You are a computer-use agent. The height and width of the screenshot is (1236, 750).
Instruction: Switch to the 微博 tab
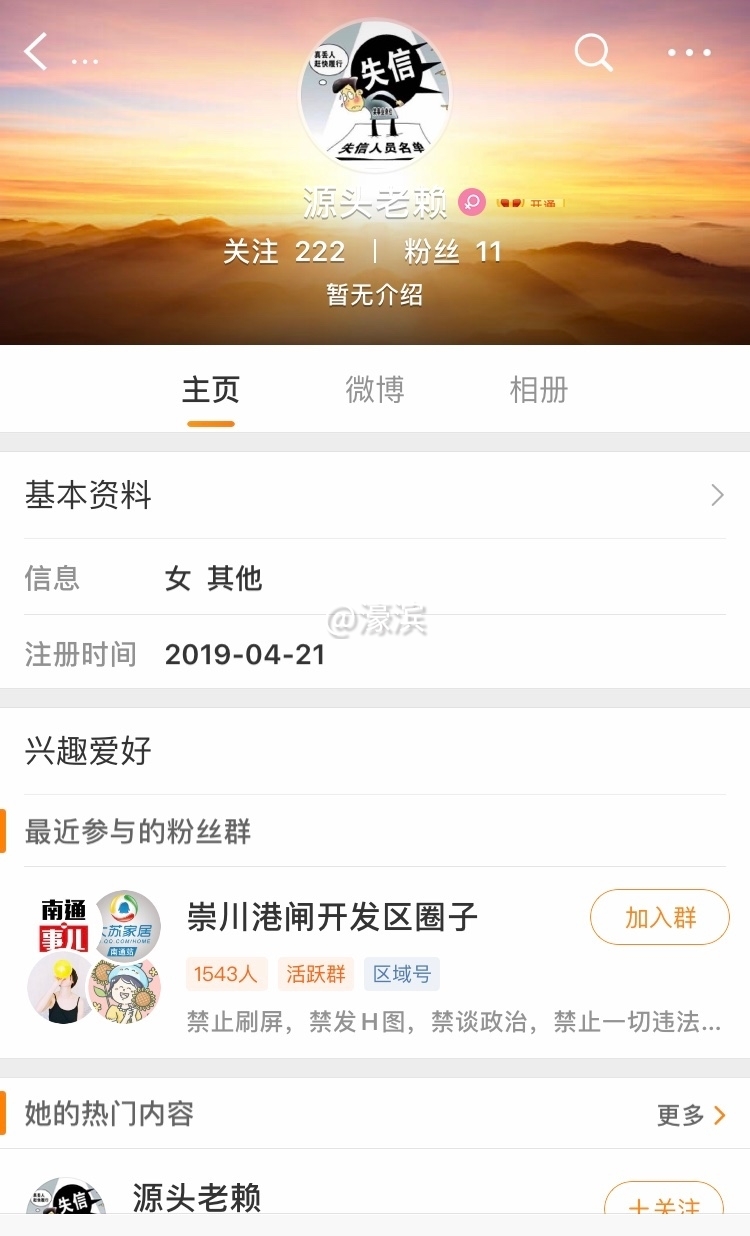375,390
